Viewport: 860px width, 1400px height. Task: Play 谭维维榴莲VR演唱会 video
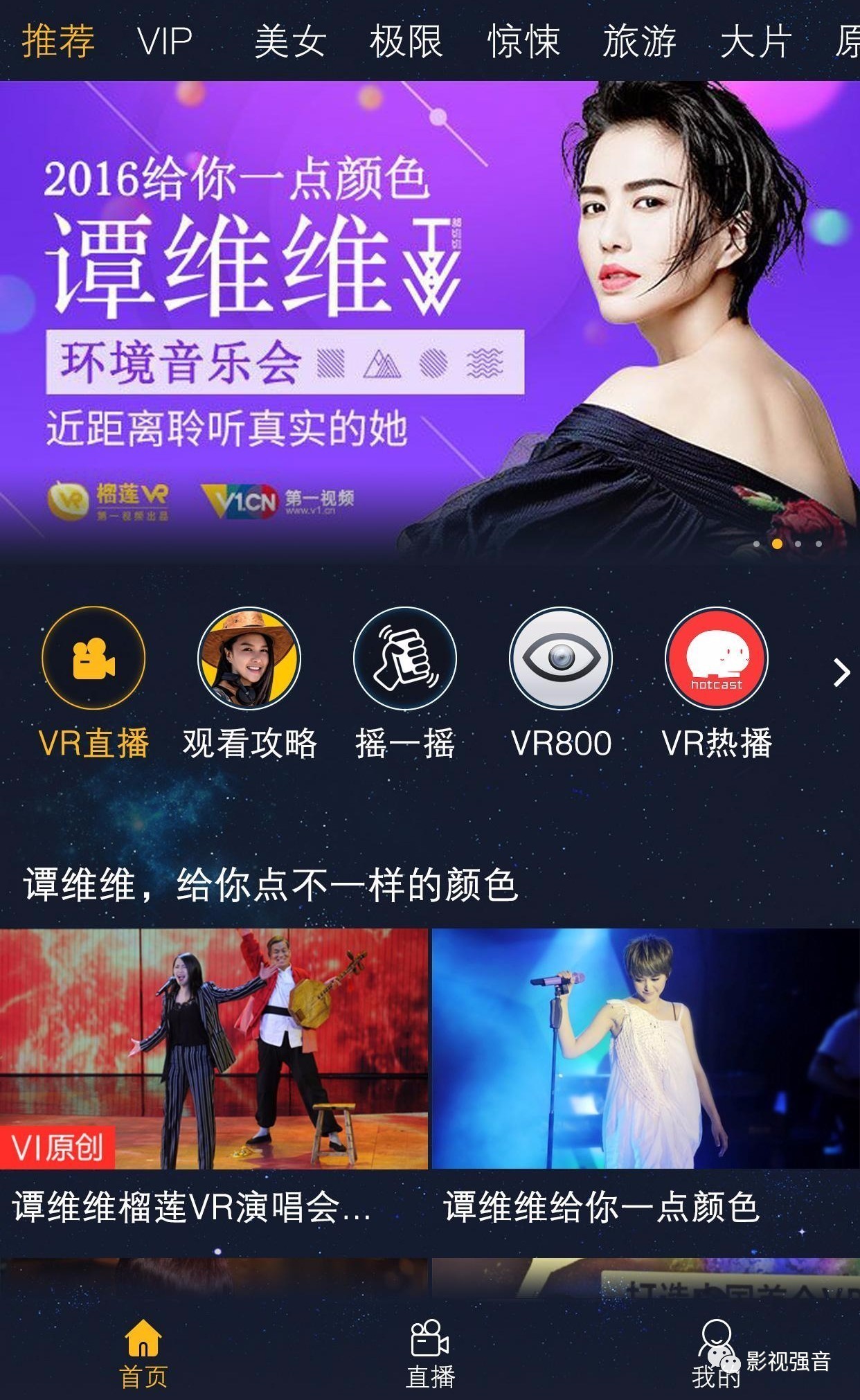[x=214, y=1079]
